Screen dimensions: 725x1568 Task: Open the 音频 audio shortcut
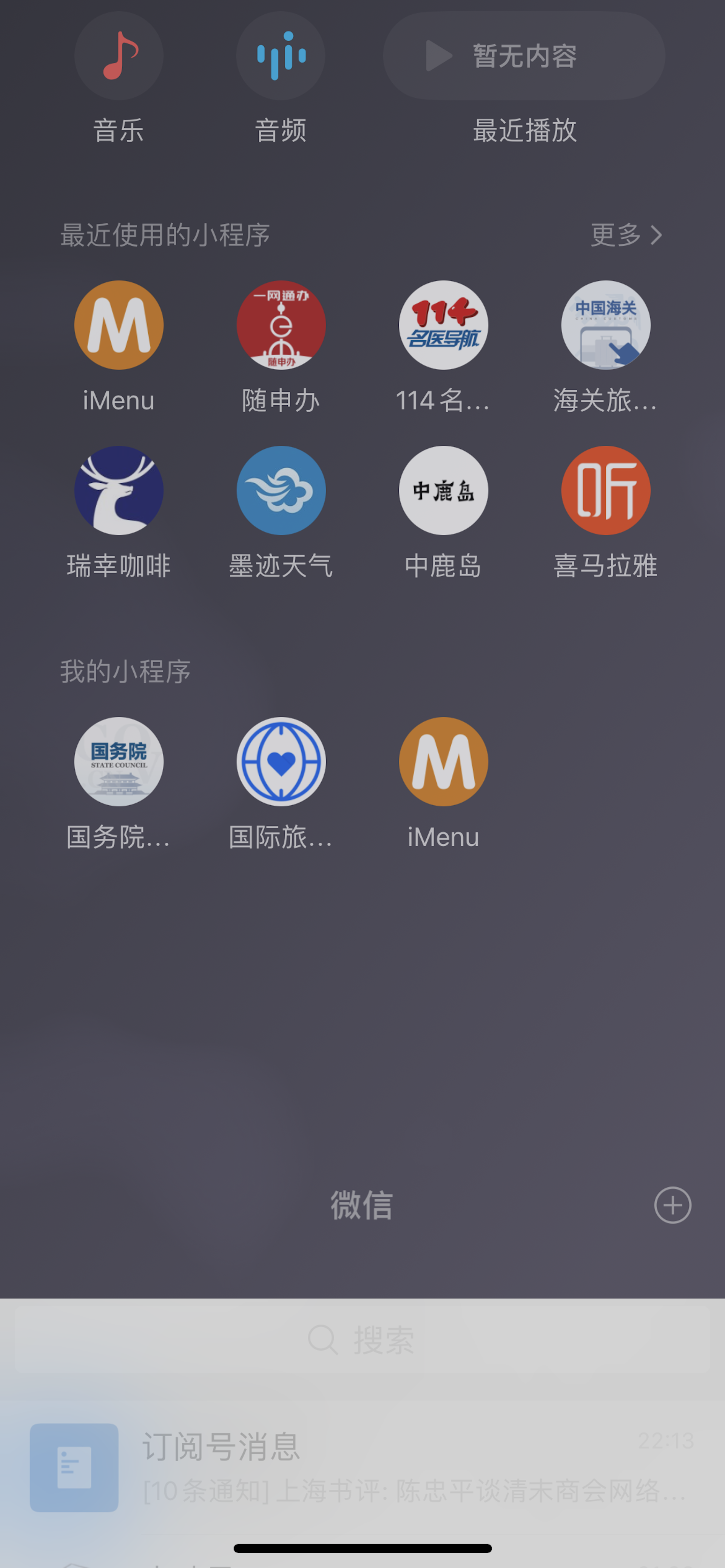coord(280,56)
